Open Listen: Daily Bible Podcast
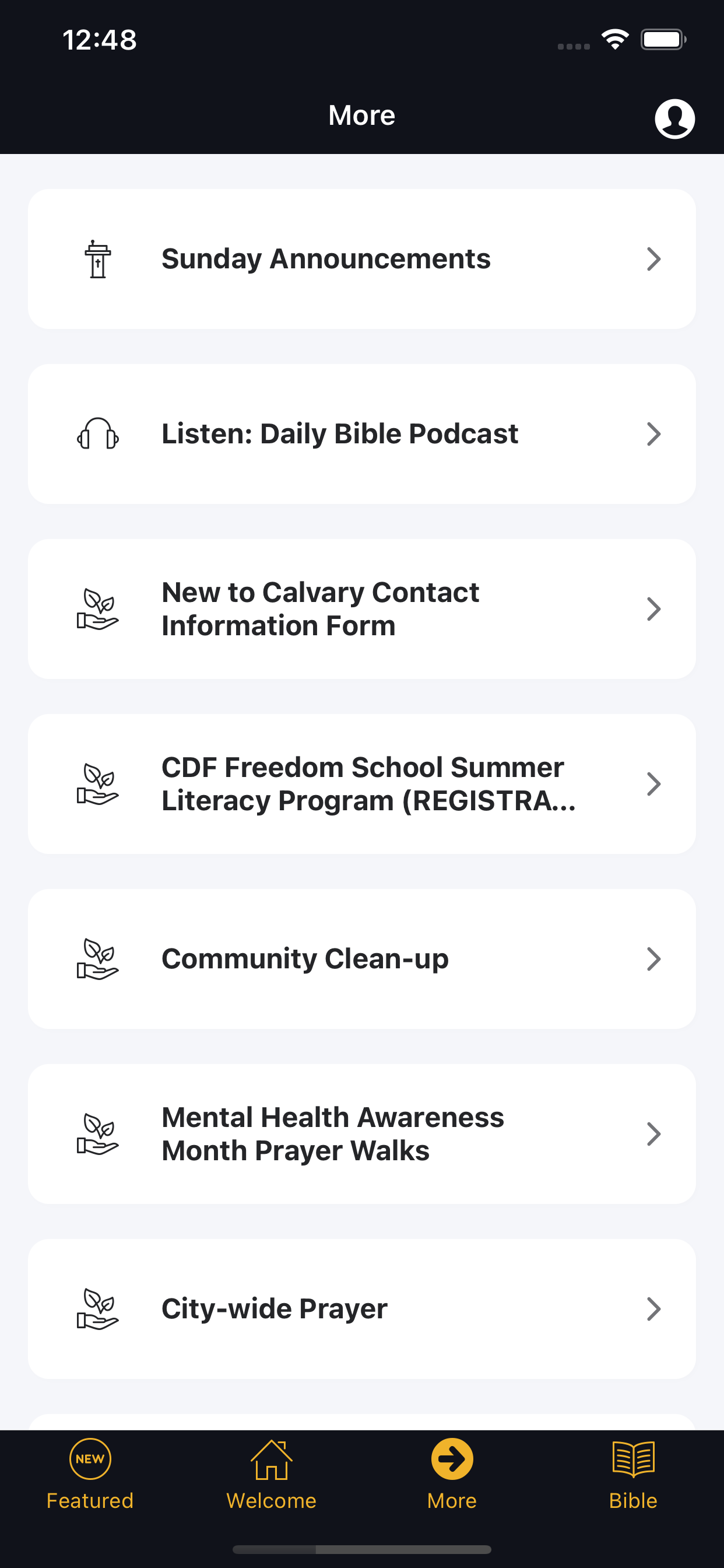 tap(362, 434)
